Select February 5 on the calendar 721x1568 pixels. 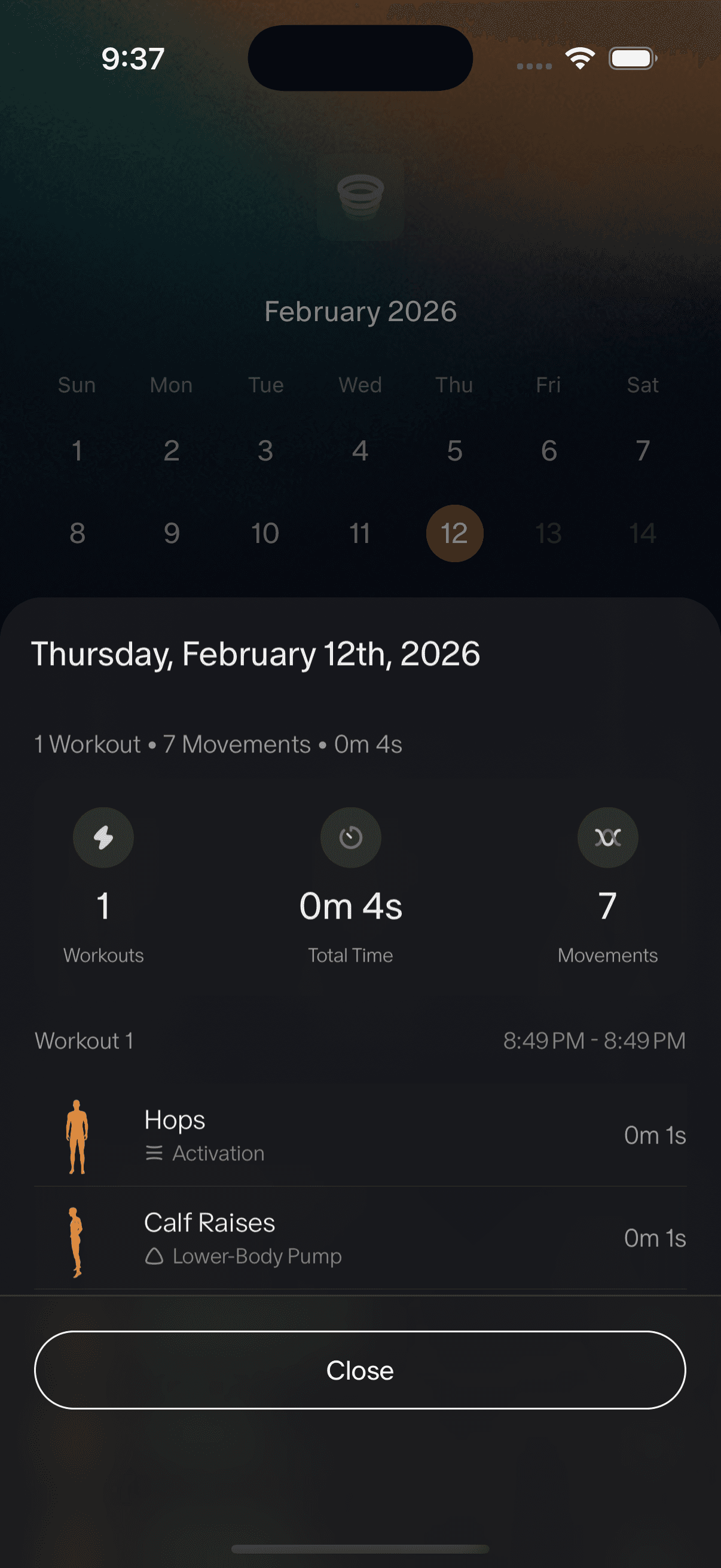point(454,451)
